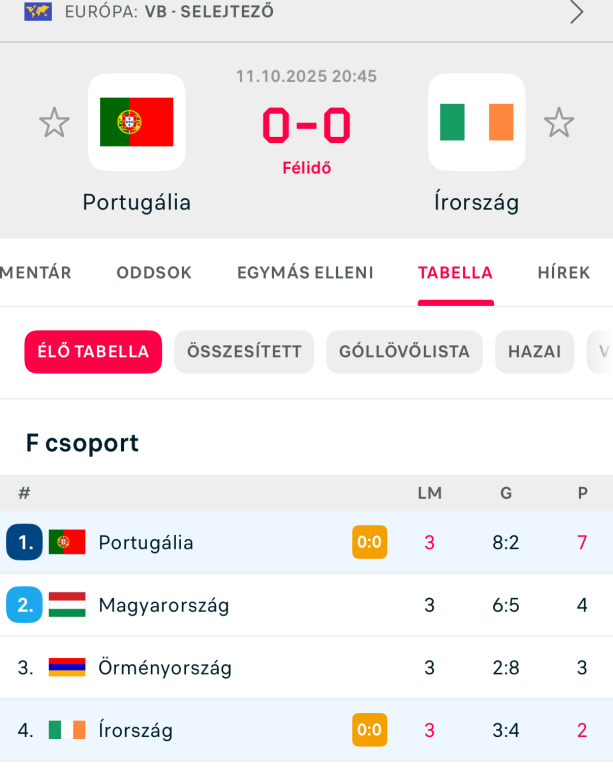Image resolution: width=613 pixels, height=768 pixels.
Task: Open the Írország team logo
Action: [477, 123]
